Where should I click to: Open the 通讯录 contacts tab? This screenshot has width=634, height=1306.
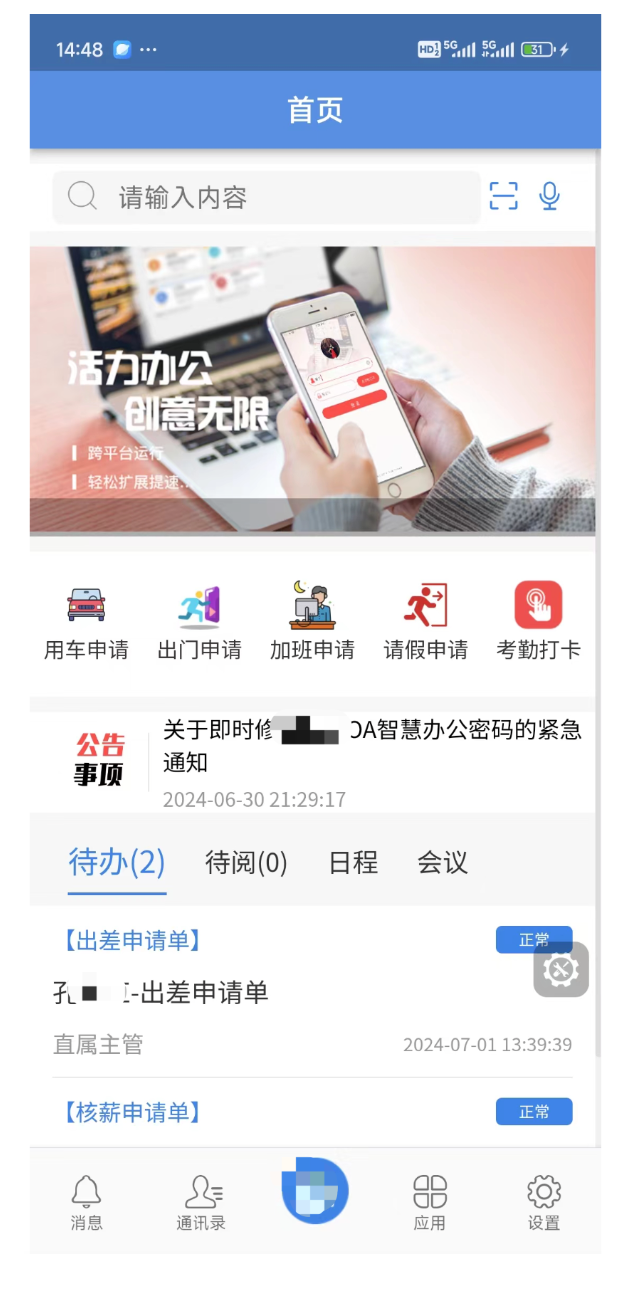pos(201,1202)
